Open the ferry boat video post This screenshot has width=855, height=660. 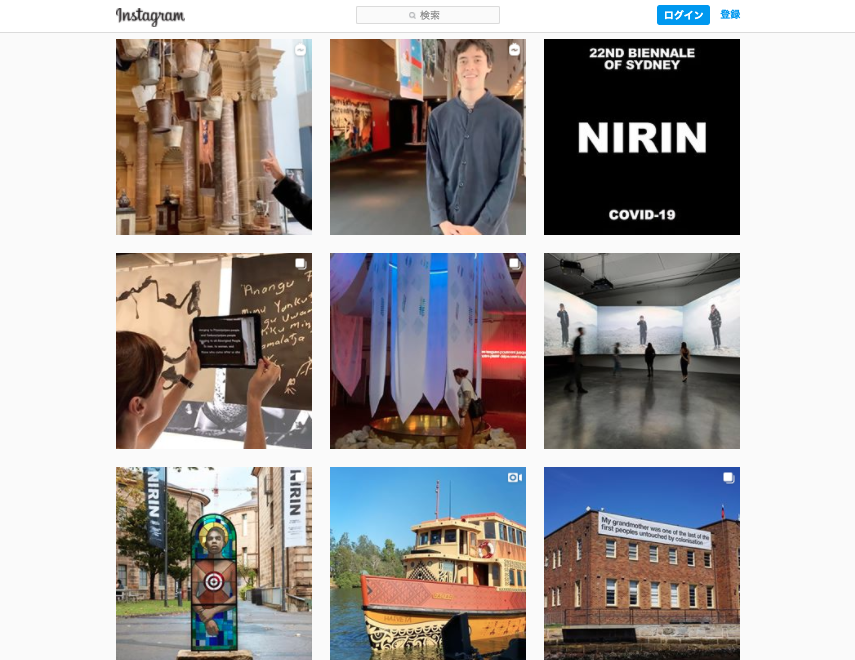[x=428, y=563]
